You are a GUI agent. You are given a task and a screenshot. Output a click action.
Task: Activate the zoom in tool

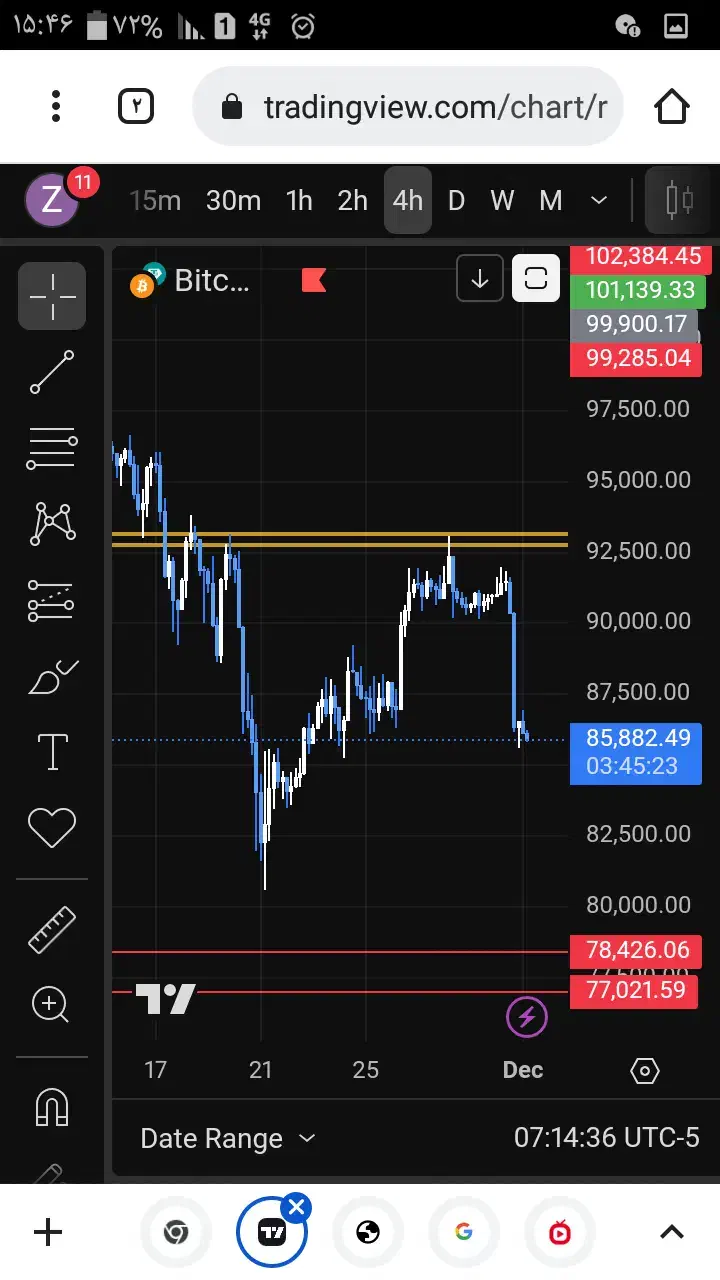click(x=51, y=1004)
